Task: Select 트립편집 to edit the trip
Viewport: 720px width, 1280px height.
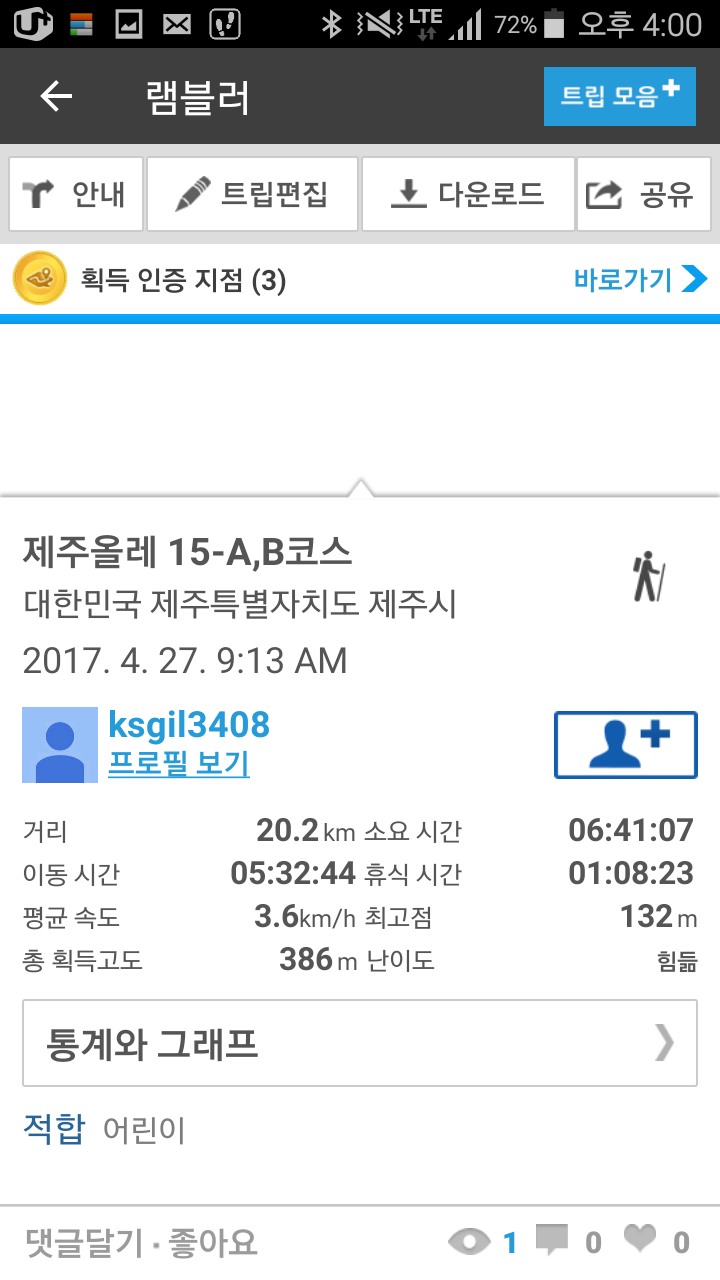Action: pyautogui.click(x=252, y=194)
